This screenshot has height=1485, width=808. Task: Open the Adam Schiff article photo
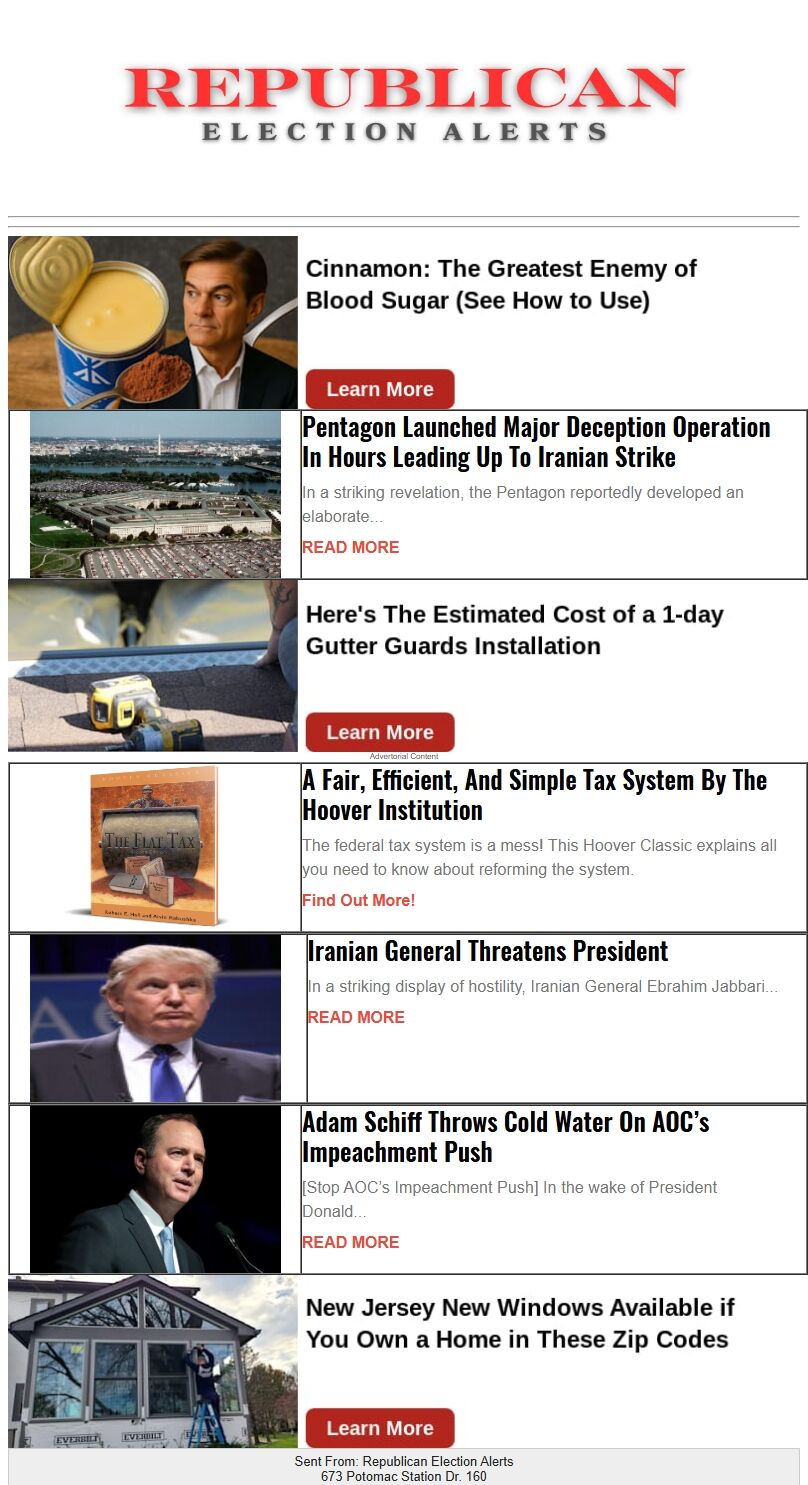tap(155, 1189)
